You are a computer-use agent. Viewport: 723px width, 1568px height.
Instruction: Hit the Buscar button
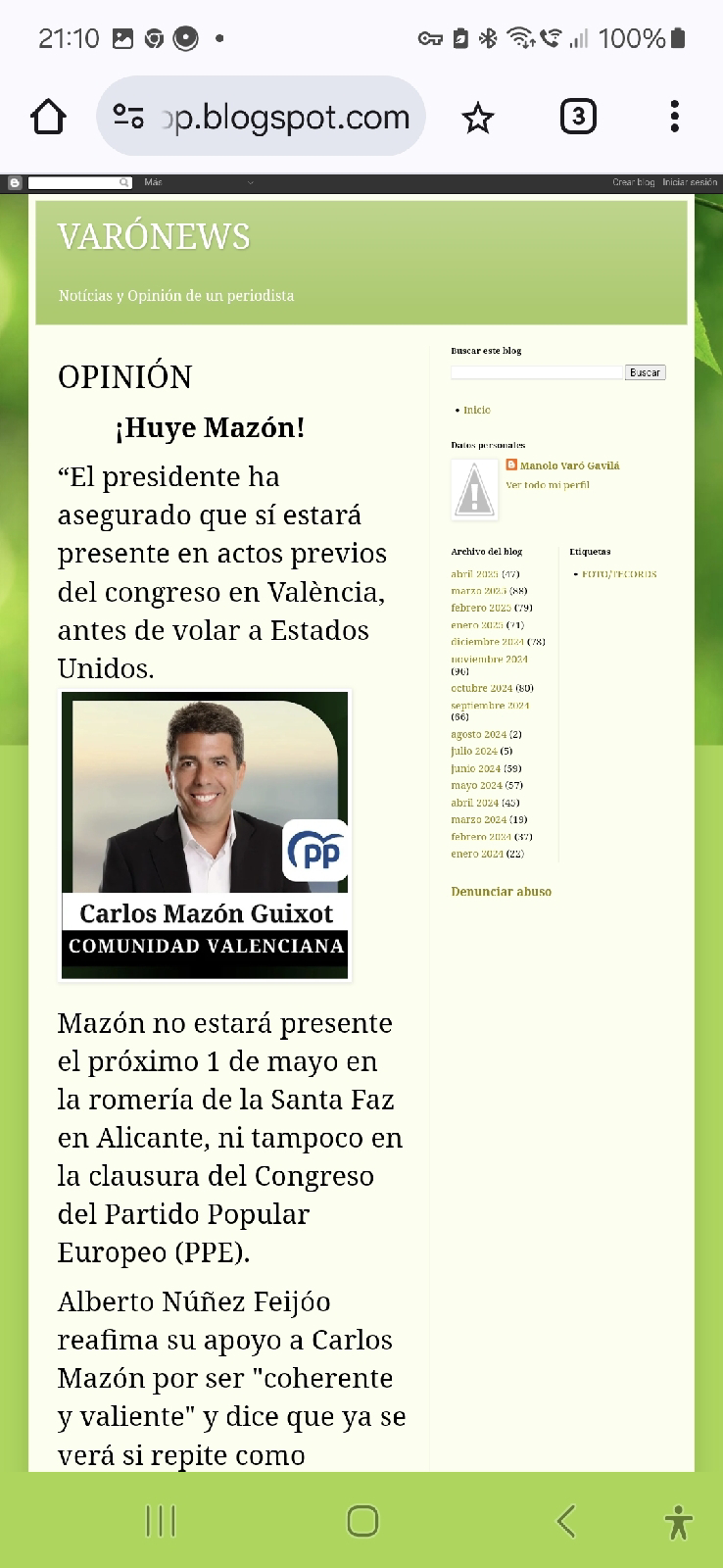pos(645,372)
